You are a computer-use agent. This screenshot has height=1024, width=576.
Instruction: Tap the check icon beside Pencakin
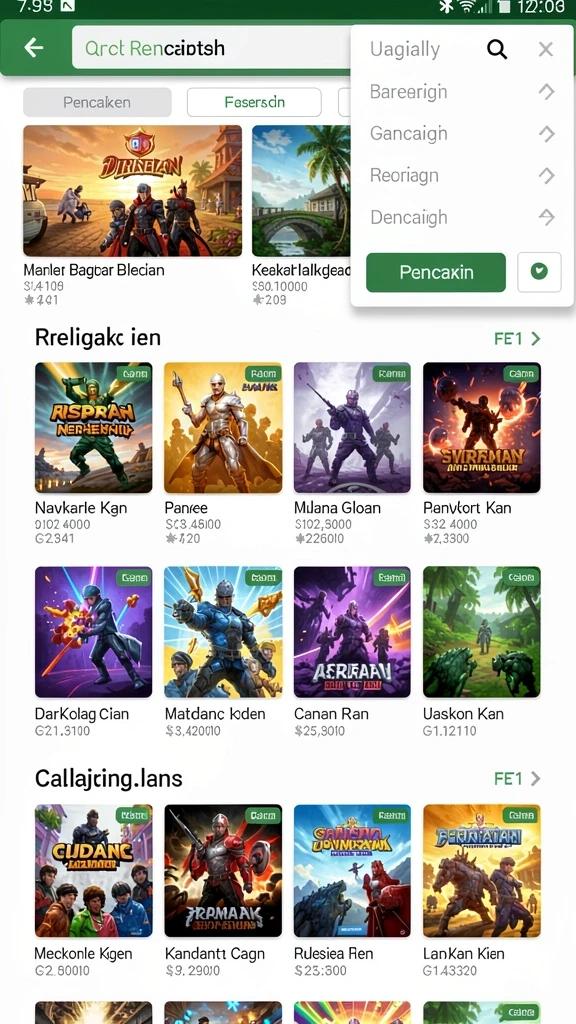[539, 272]
